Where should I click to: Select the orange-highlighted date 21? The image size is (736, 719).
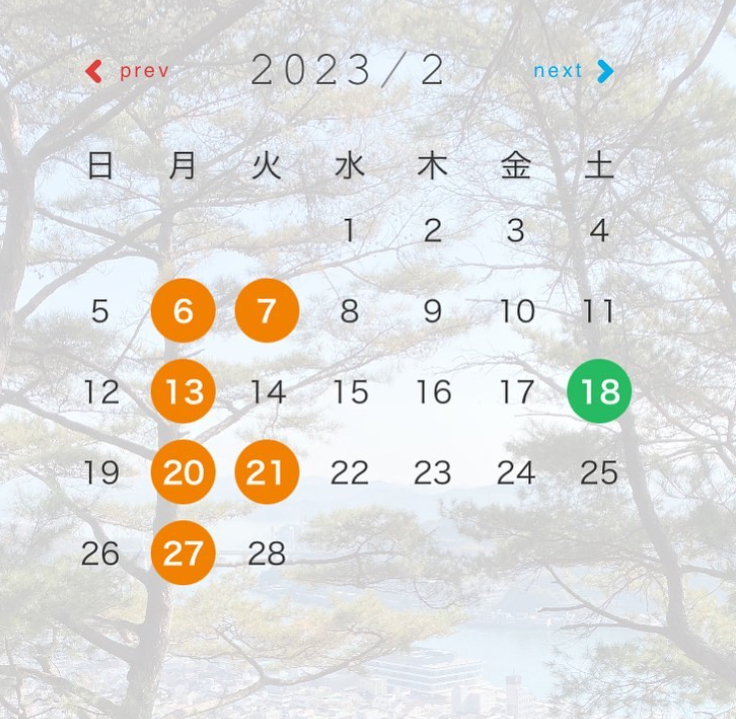(267, 472)
